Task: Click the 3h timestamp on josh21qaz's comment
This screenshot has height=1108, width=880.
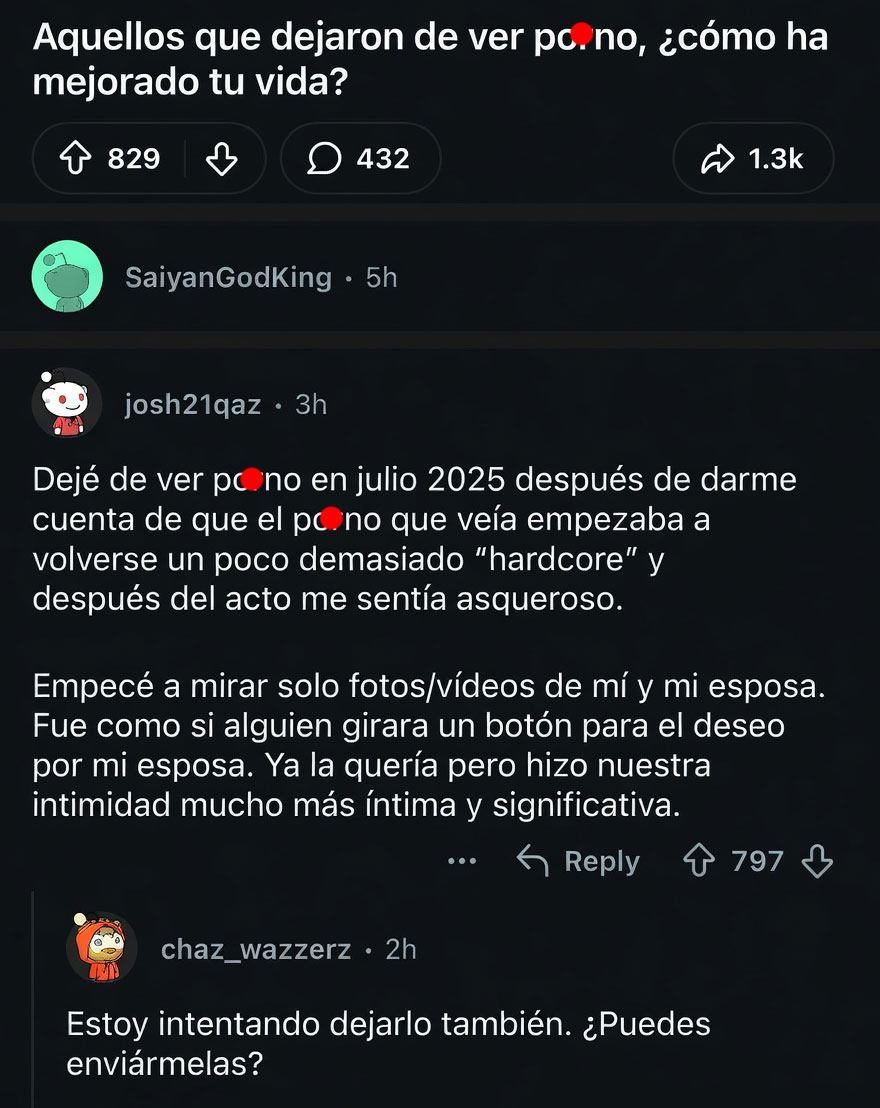Action: click(312, 405)
